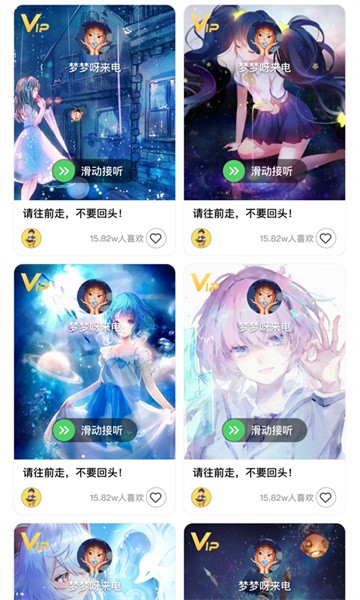
Task: Open the blue-haired girl with ringed planet card
Action: pos(94,362)
